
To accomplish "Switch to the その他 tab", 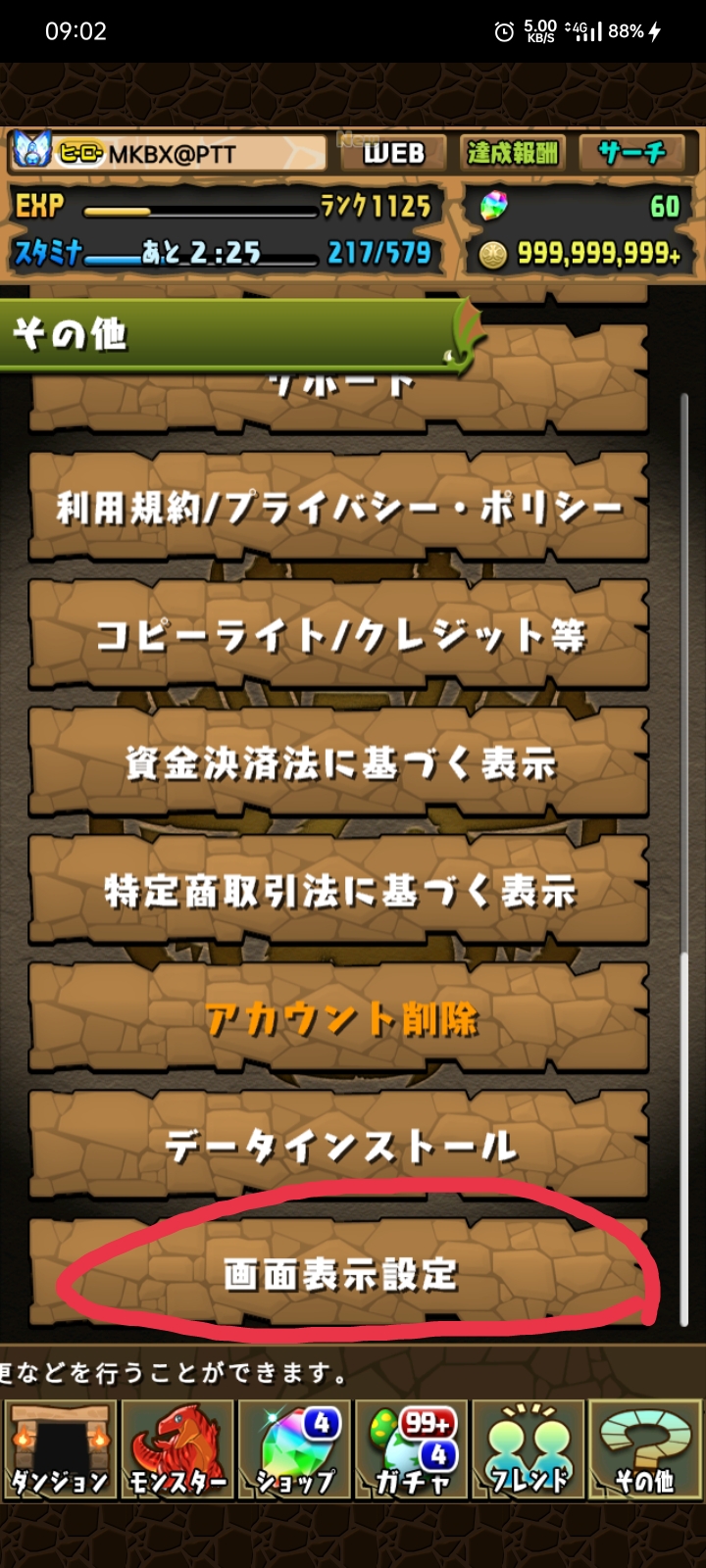I will coord(645,1449).
